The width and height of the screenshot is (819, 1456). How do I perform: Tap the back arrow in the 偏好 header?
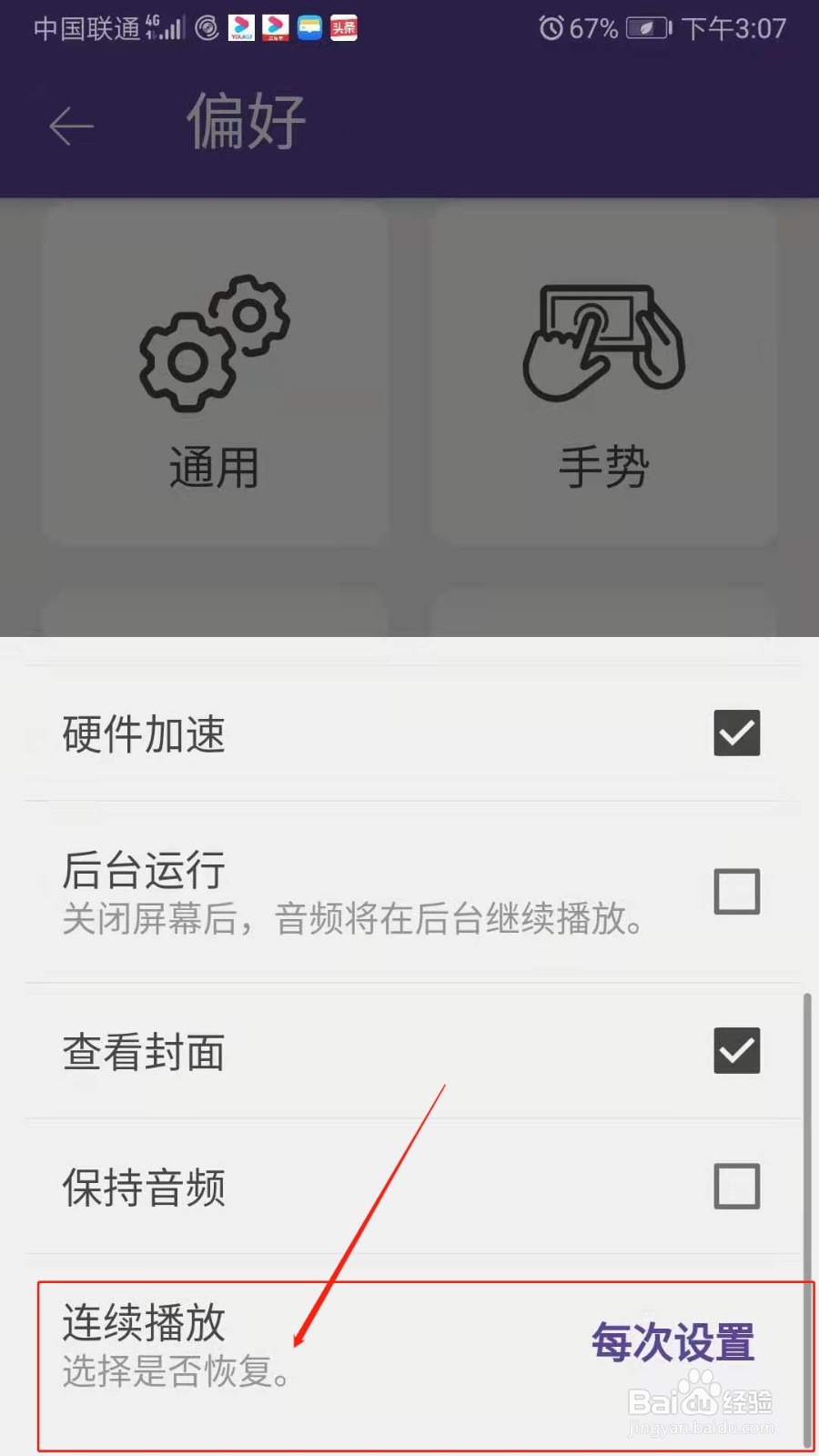point(71,126)
